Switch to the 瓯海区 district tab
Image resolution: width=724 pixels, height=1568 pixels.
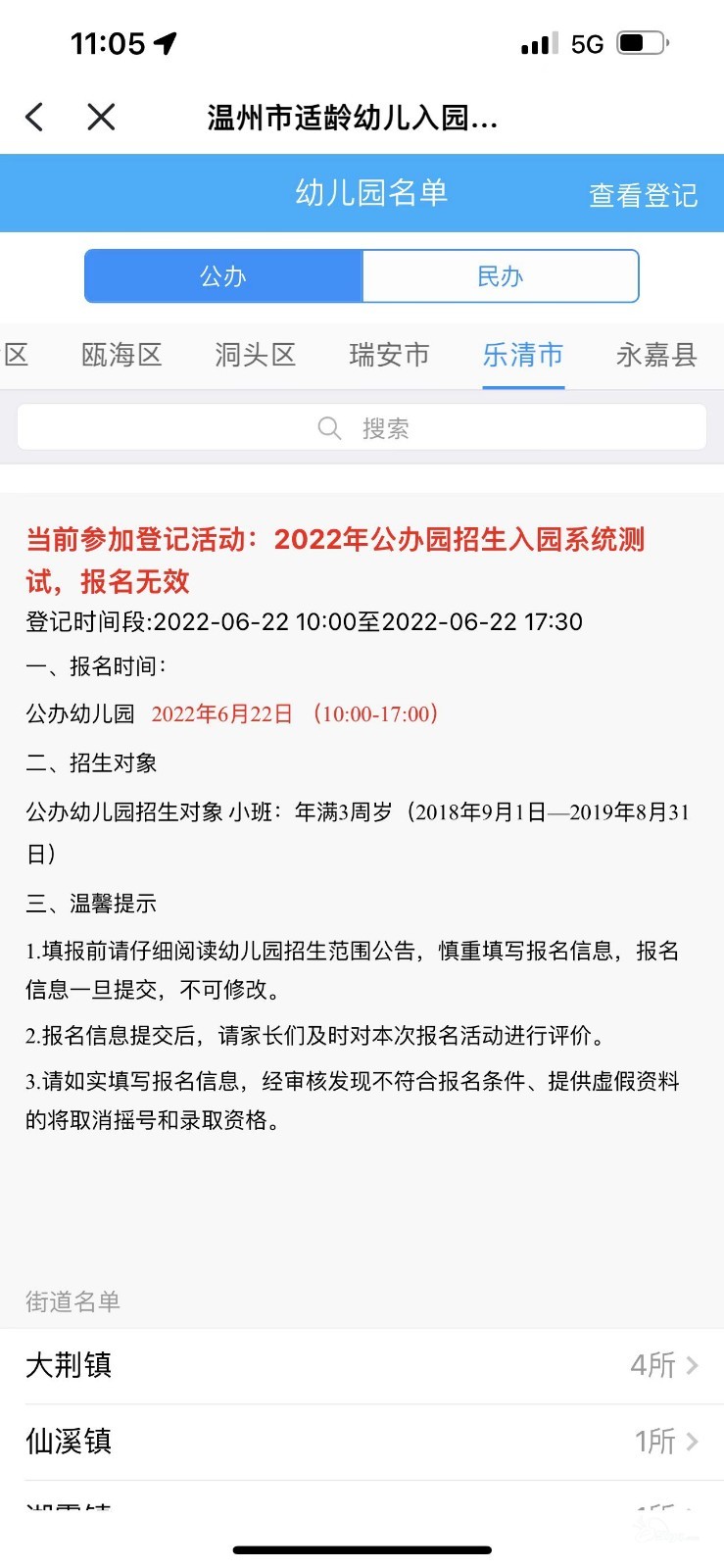coord(121,355)
